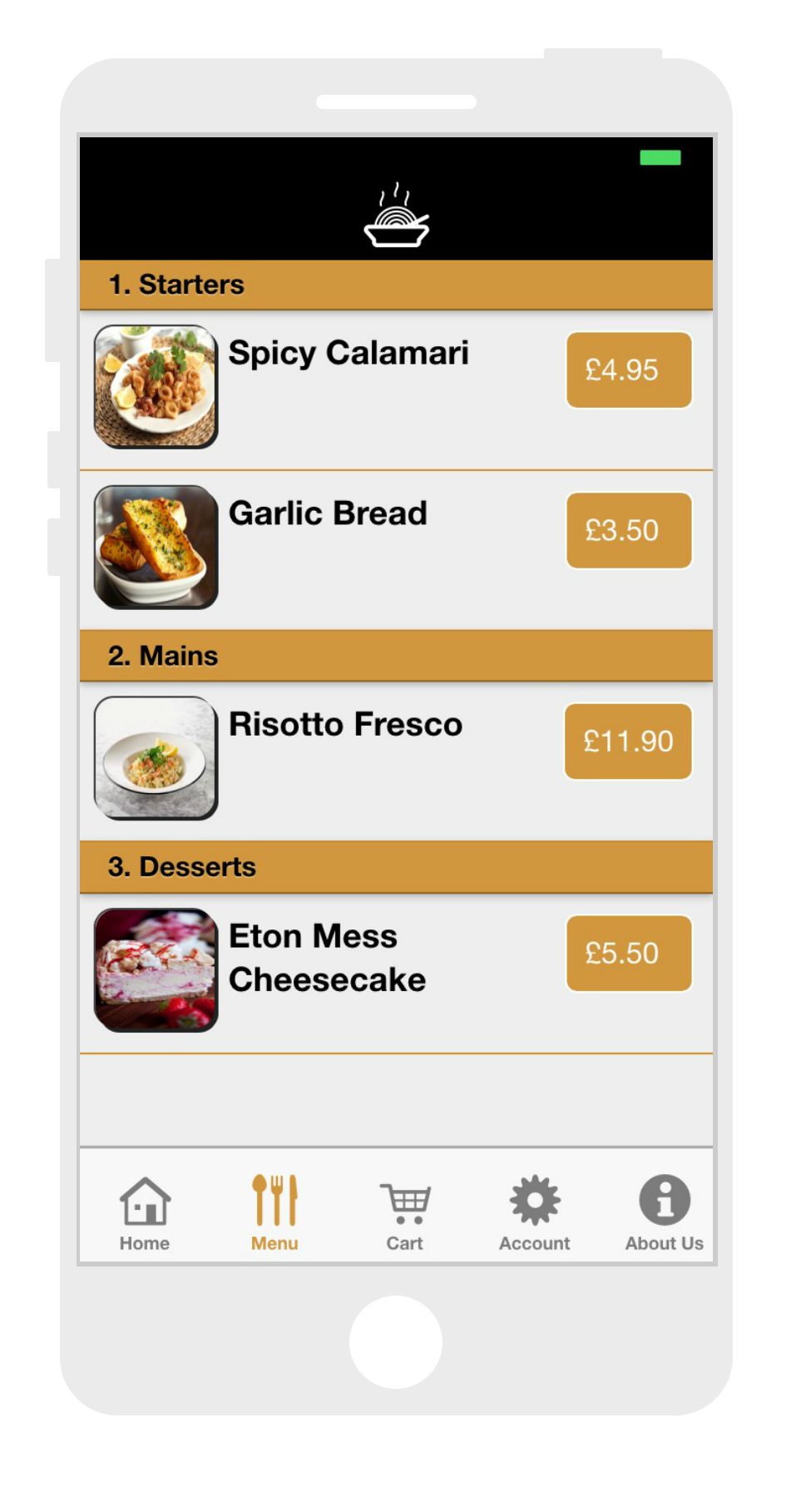Go to the Home tab
Viewport: 796px width, 1512px height.
click(145, 1212)
